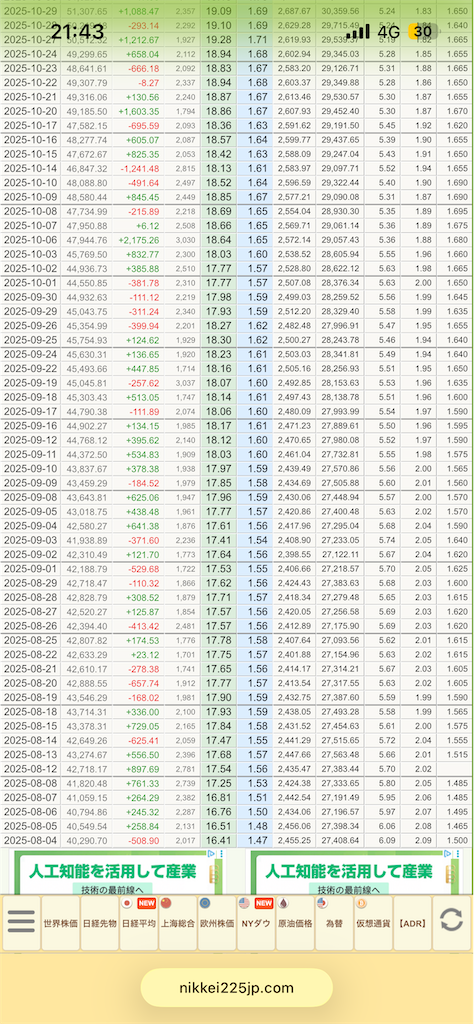The width and height of the screenshot is (474, 1024).
Task: Go to 世界株価 page
Action: click(x=60, y=923)
